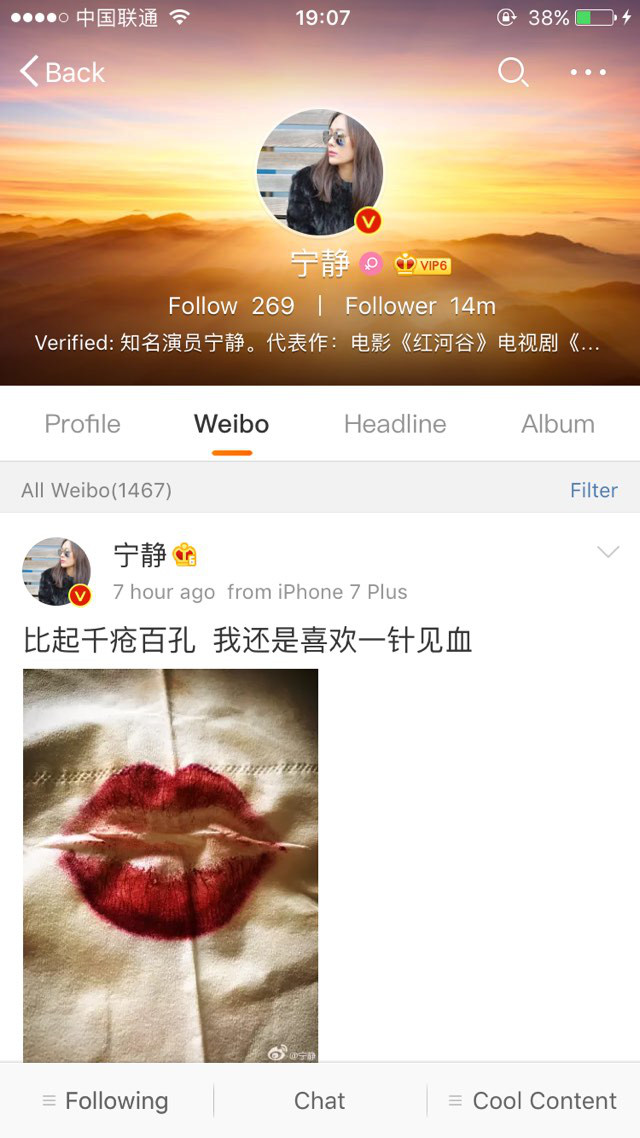Tap the VIP6 crown badge

click(422, 264)
